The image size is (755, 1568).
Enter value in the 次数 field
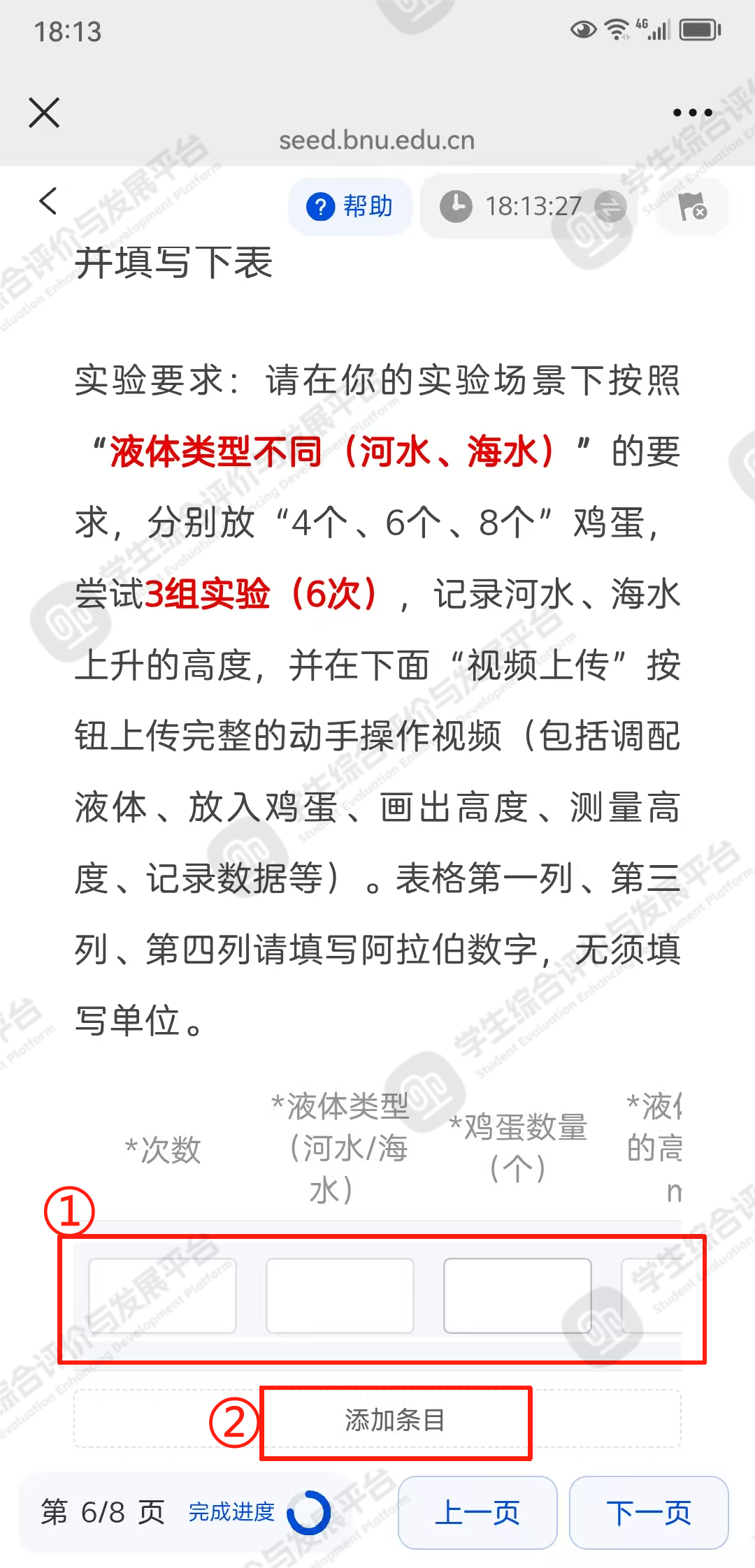[x=162, y=1295]
